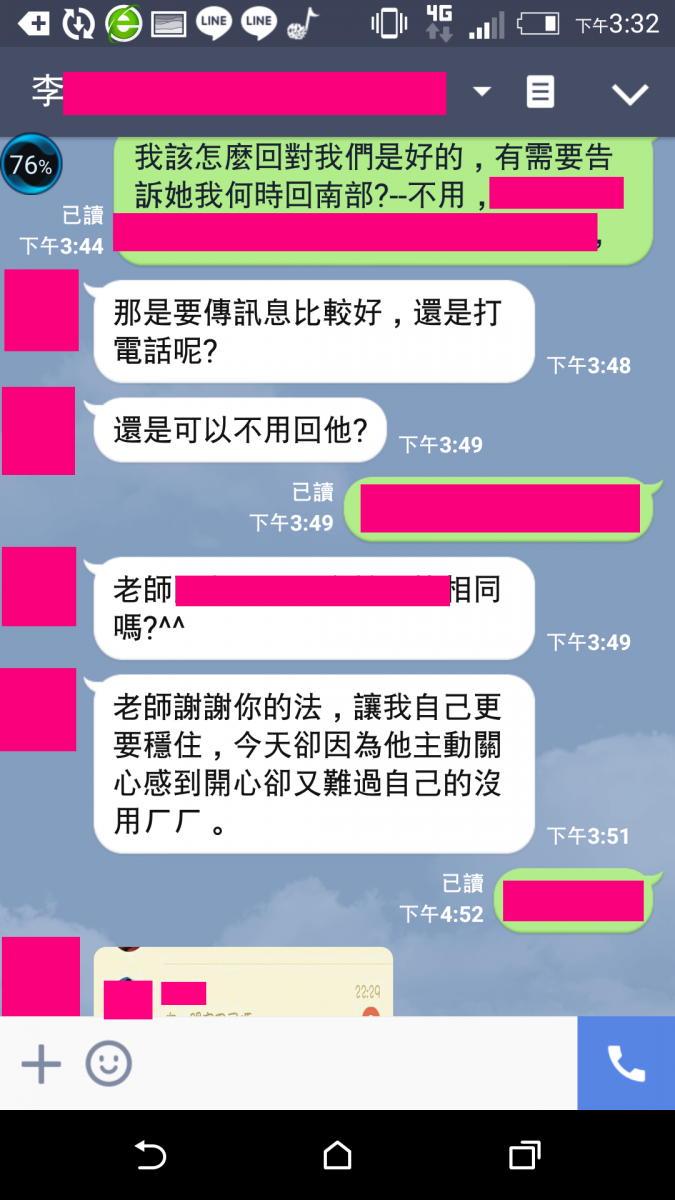Open the shared screenshot image at bottom
The image size is (675, 1200).
(243, 982)
